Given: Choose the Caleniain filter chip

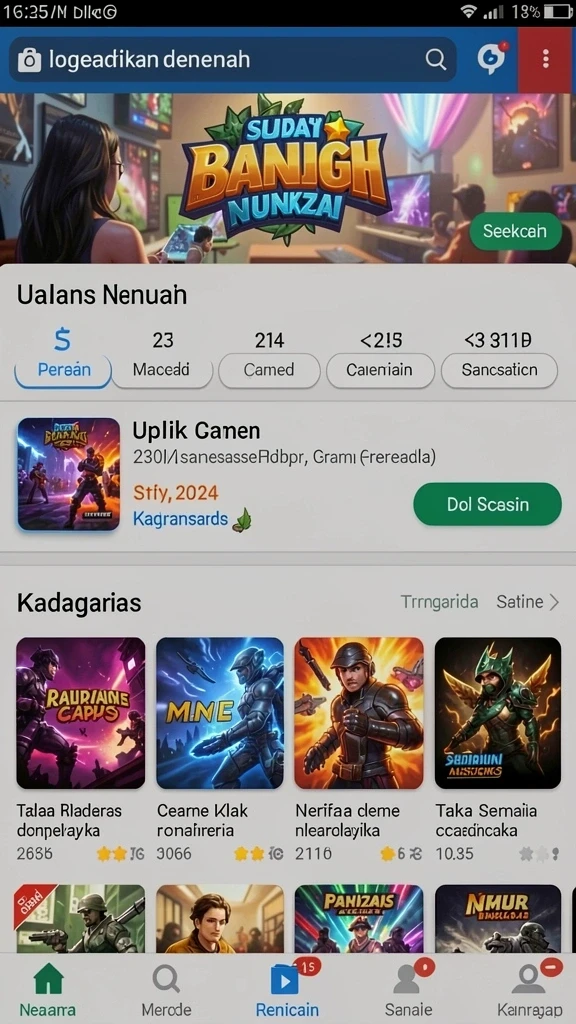Looking at the screenshot, I should 380,370.
